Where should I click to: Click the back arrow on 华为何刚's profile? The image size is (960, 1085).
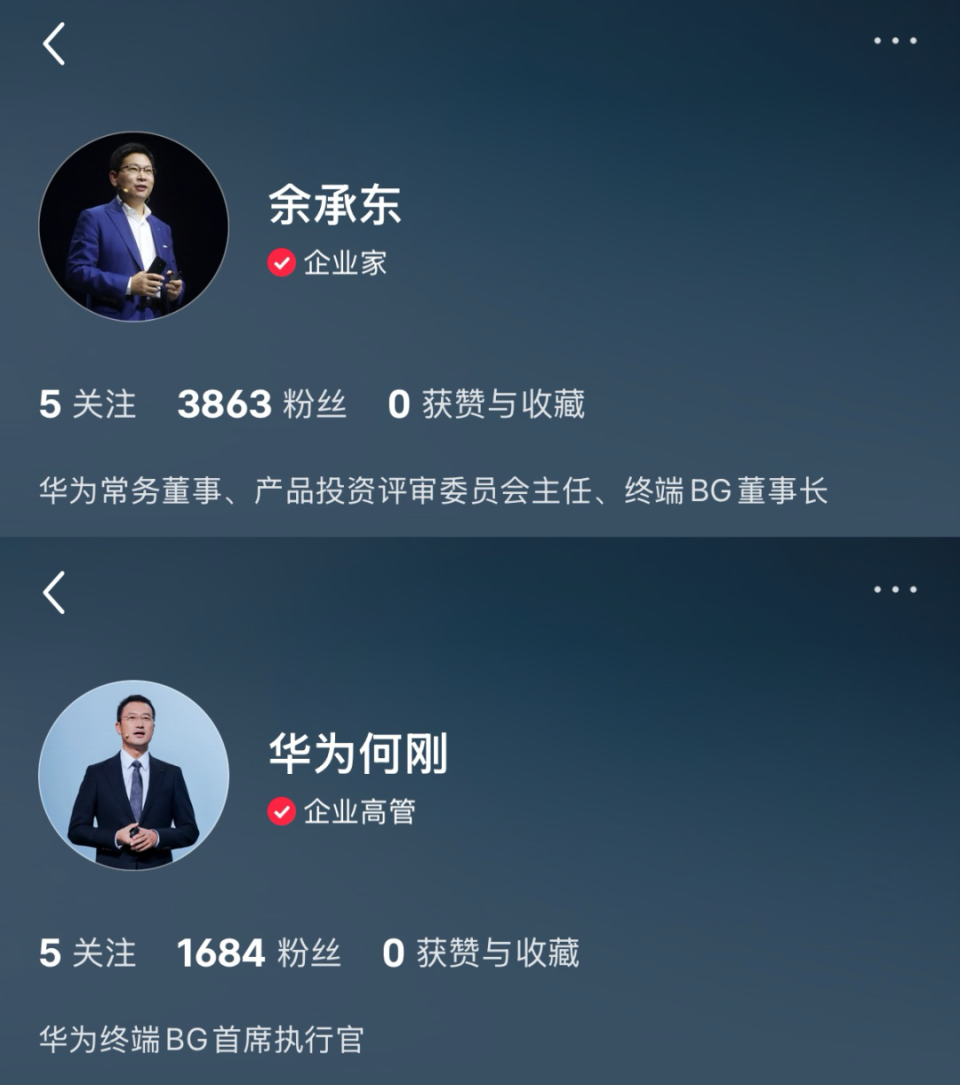[52, 590]
